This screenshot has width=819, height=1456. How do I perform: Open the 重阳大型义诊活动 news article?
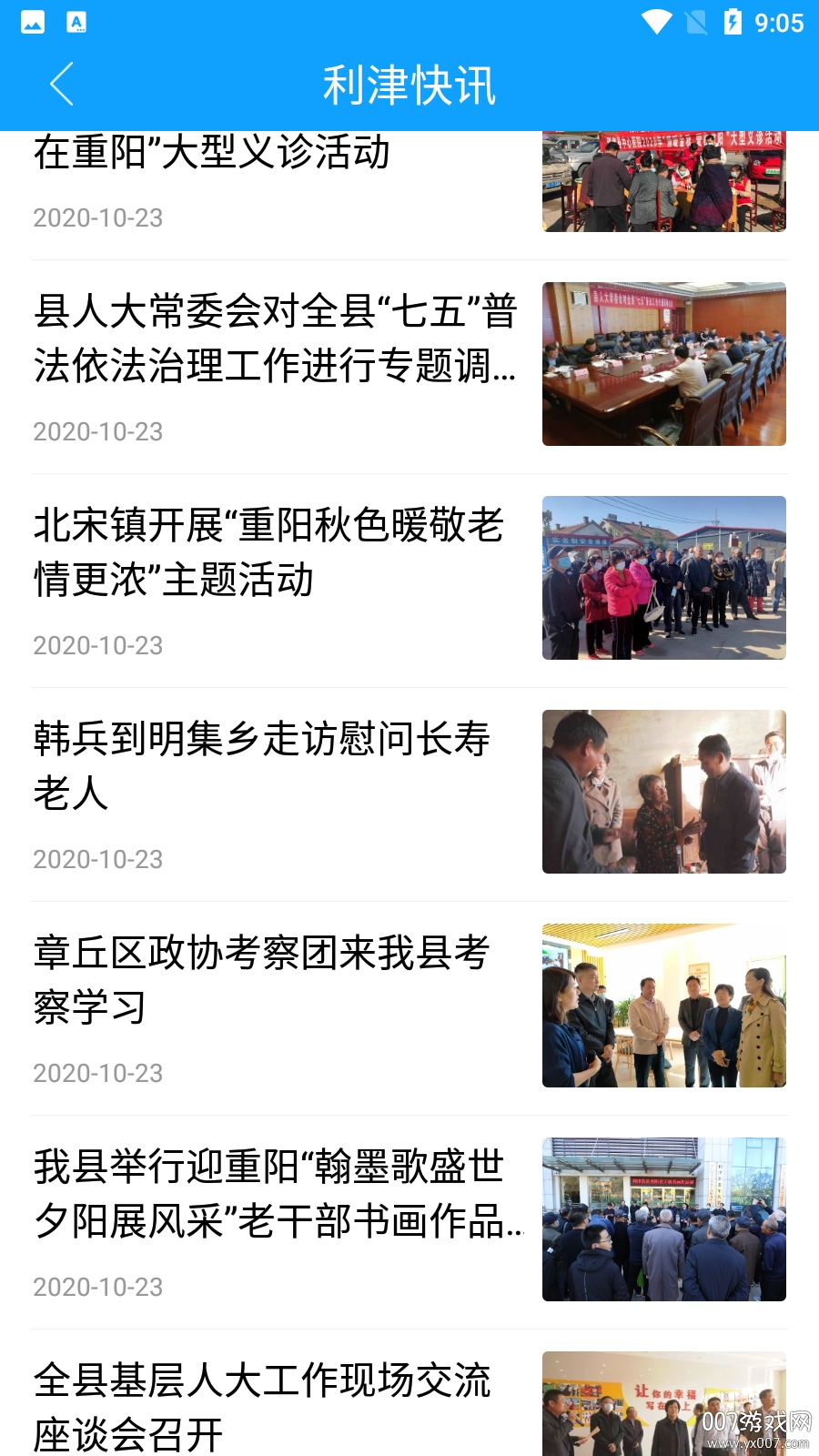(x=212, y=153)
